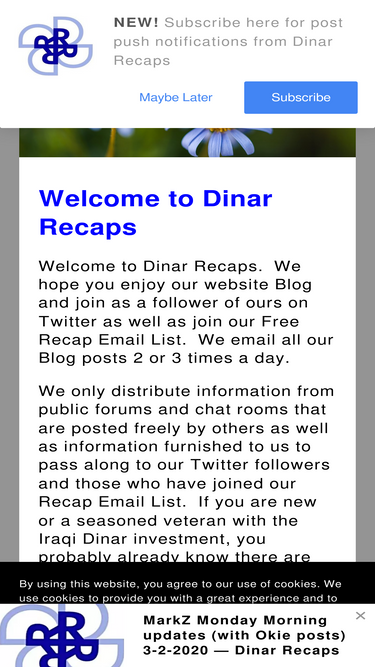Close the MarkZ Monday Morning notification
This screenshot has height=667, width=375.
(x=360, y=616)
